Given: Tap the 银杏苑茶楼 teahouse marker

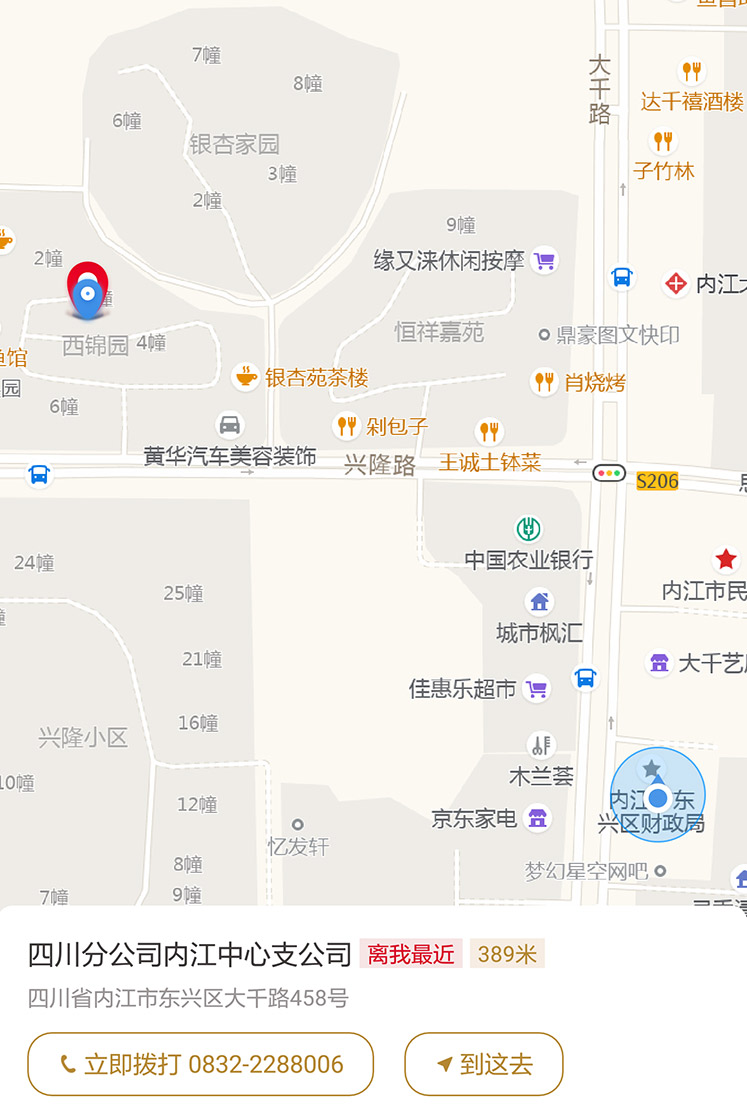Looking at the screenshot, I should point(245,377).
